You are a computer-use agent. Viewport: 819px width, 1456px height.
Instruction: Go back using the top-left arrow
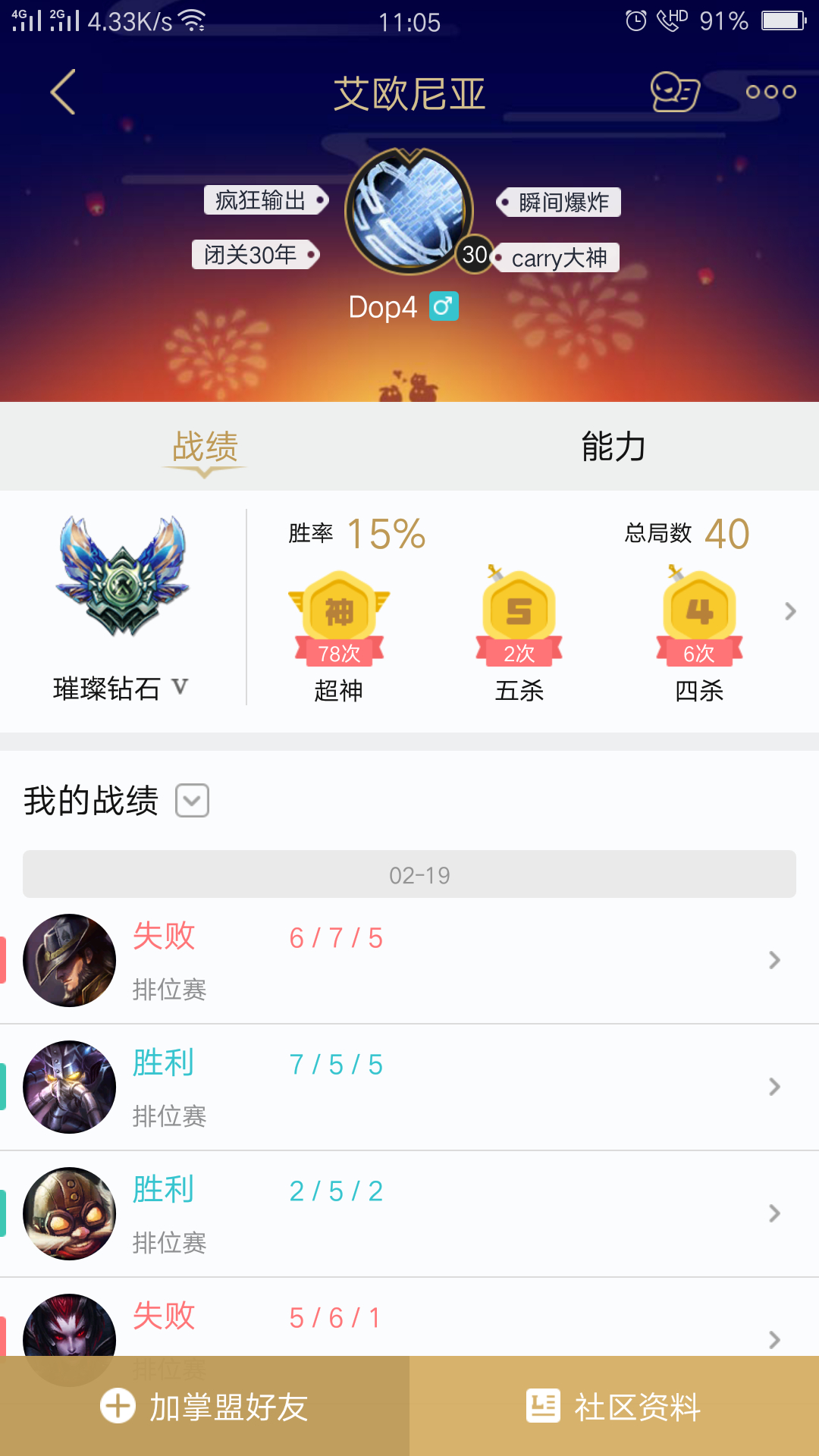pyautogui.click(x=63, y=92)
